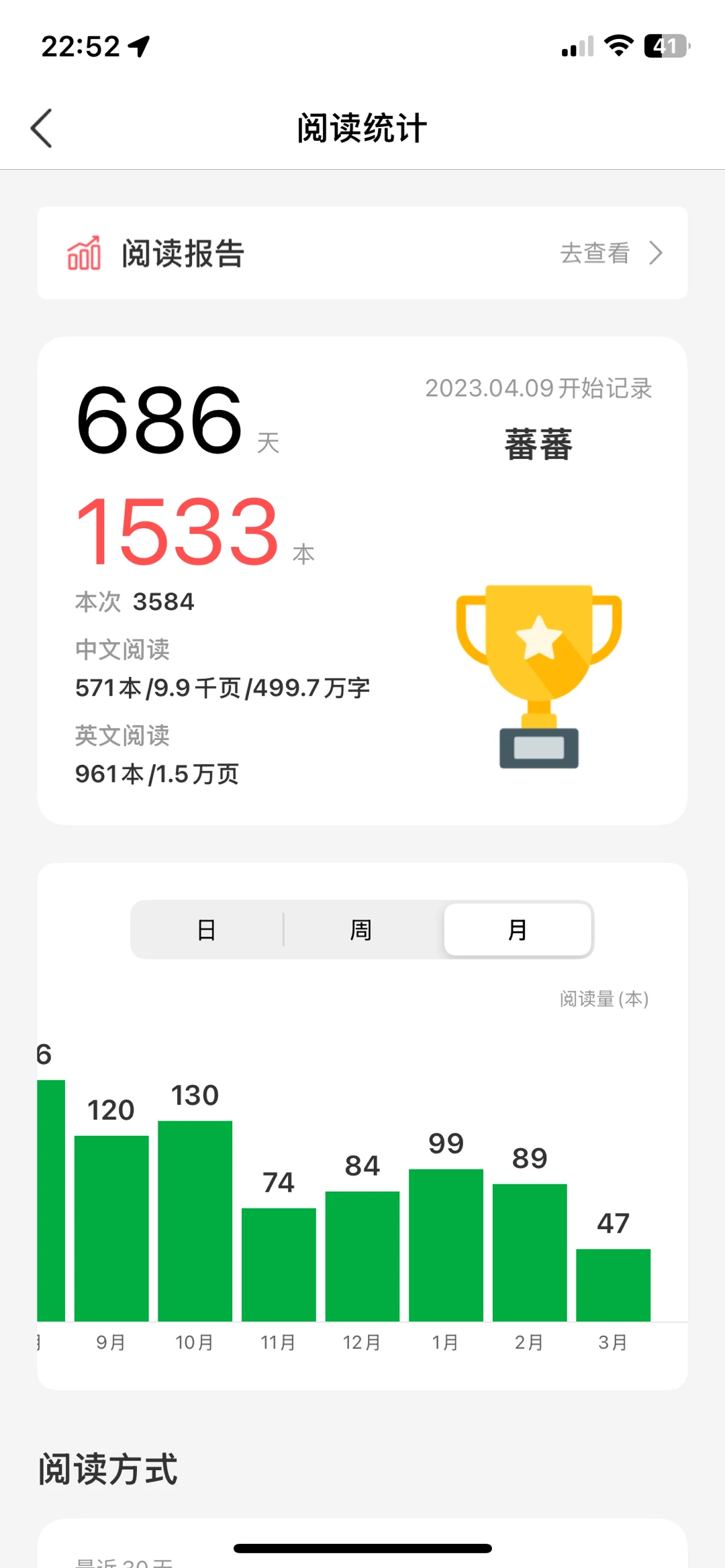Open the 阅读报告 row
The image size is (725, 1568).
362,253
